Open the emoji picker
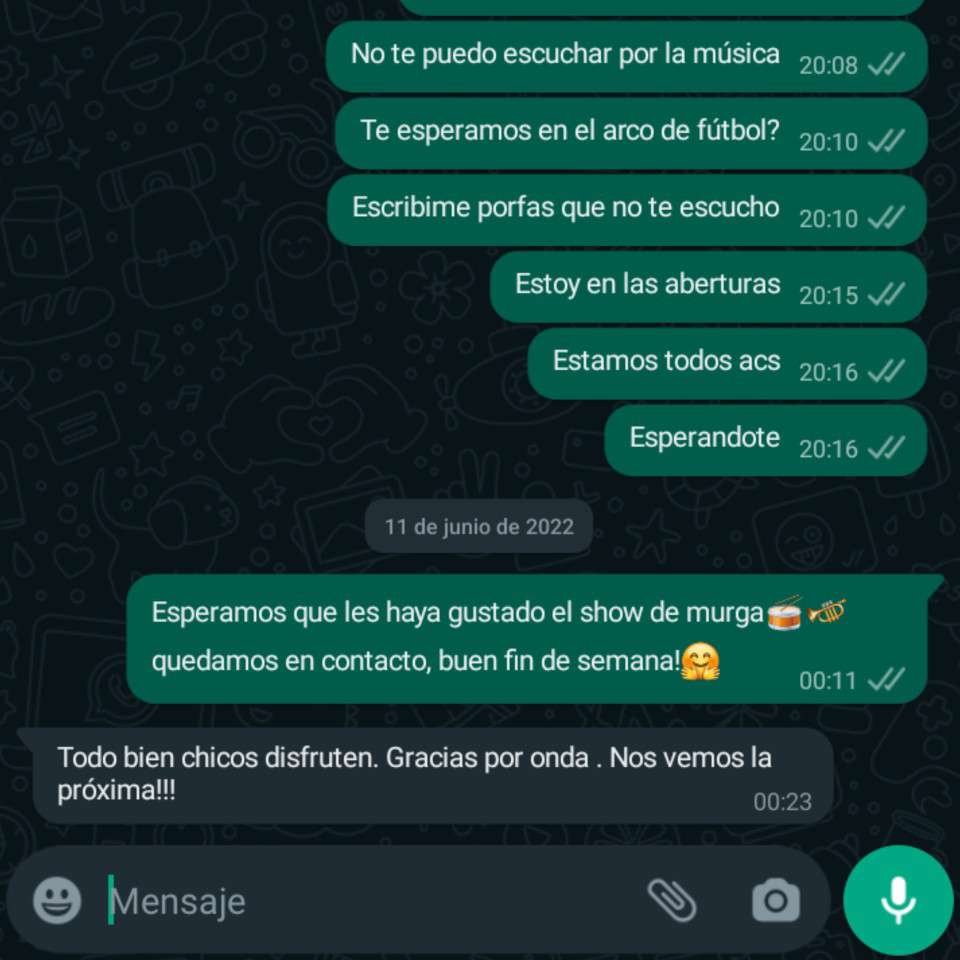960x960 pixels. tap(57, 900)
